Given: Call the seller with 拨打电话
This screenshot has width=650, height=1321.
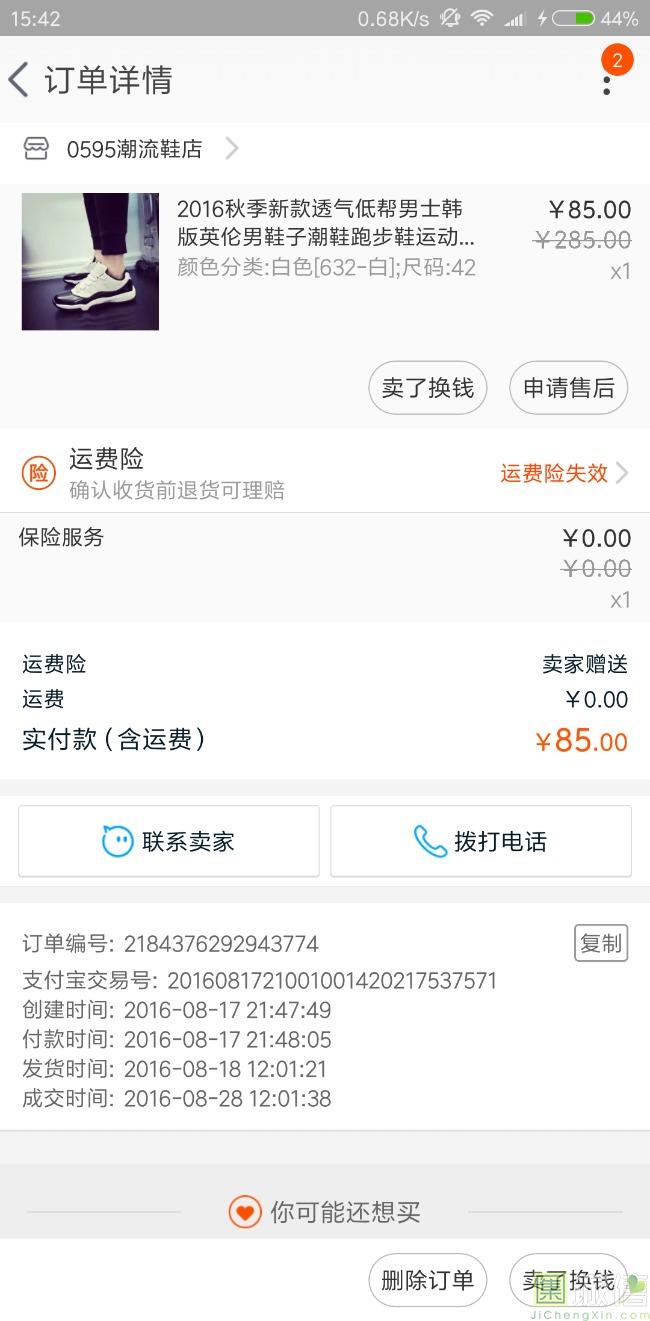Looking at the screenshot, I should [x=481, y=841].
